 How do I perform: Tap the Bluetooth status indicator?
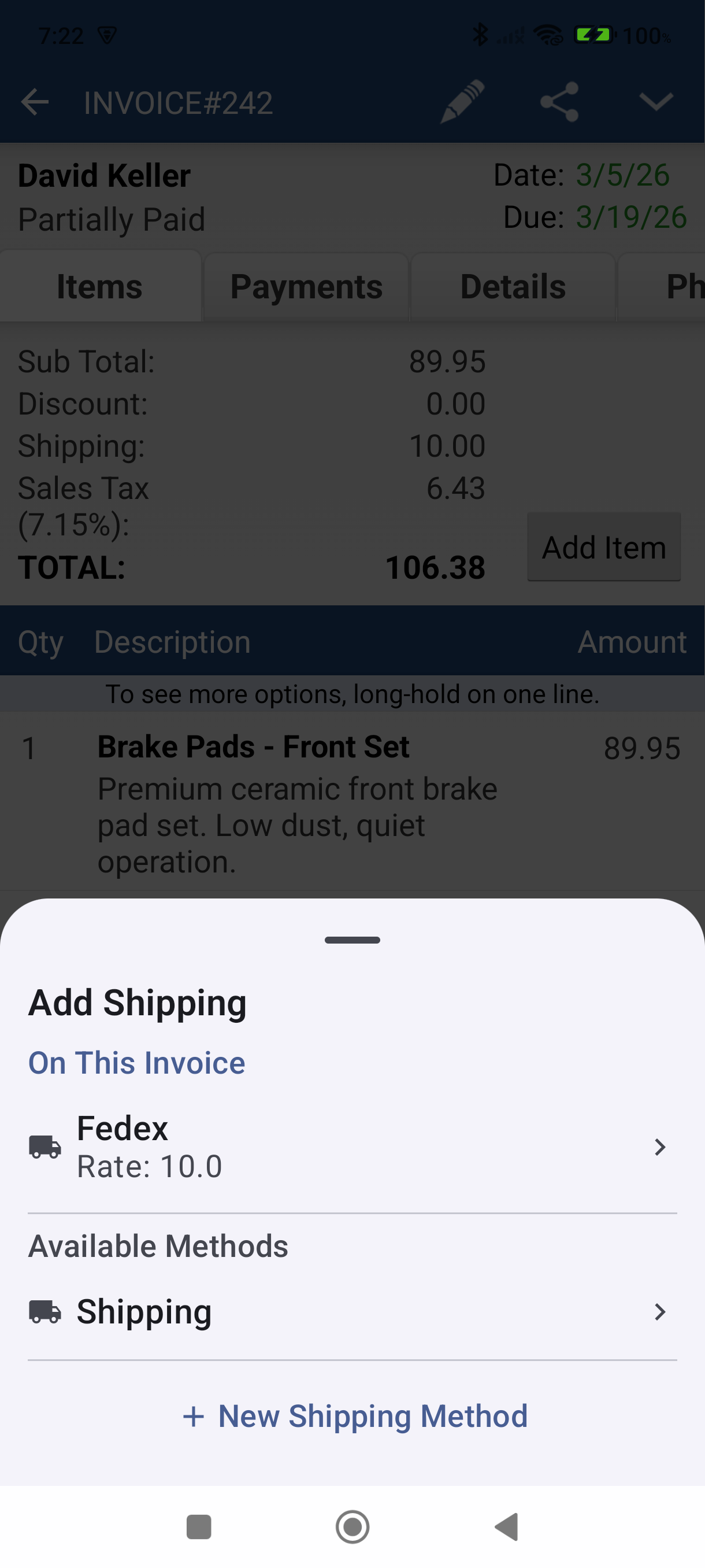tap(482, 35)
